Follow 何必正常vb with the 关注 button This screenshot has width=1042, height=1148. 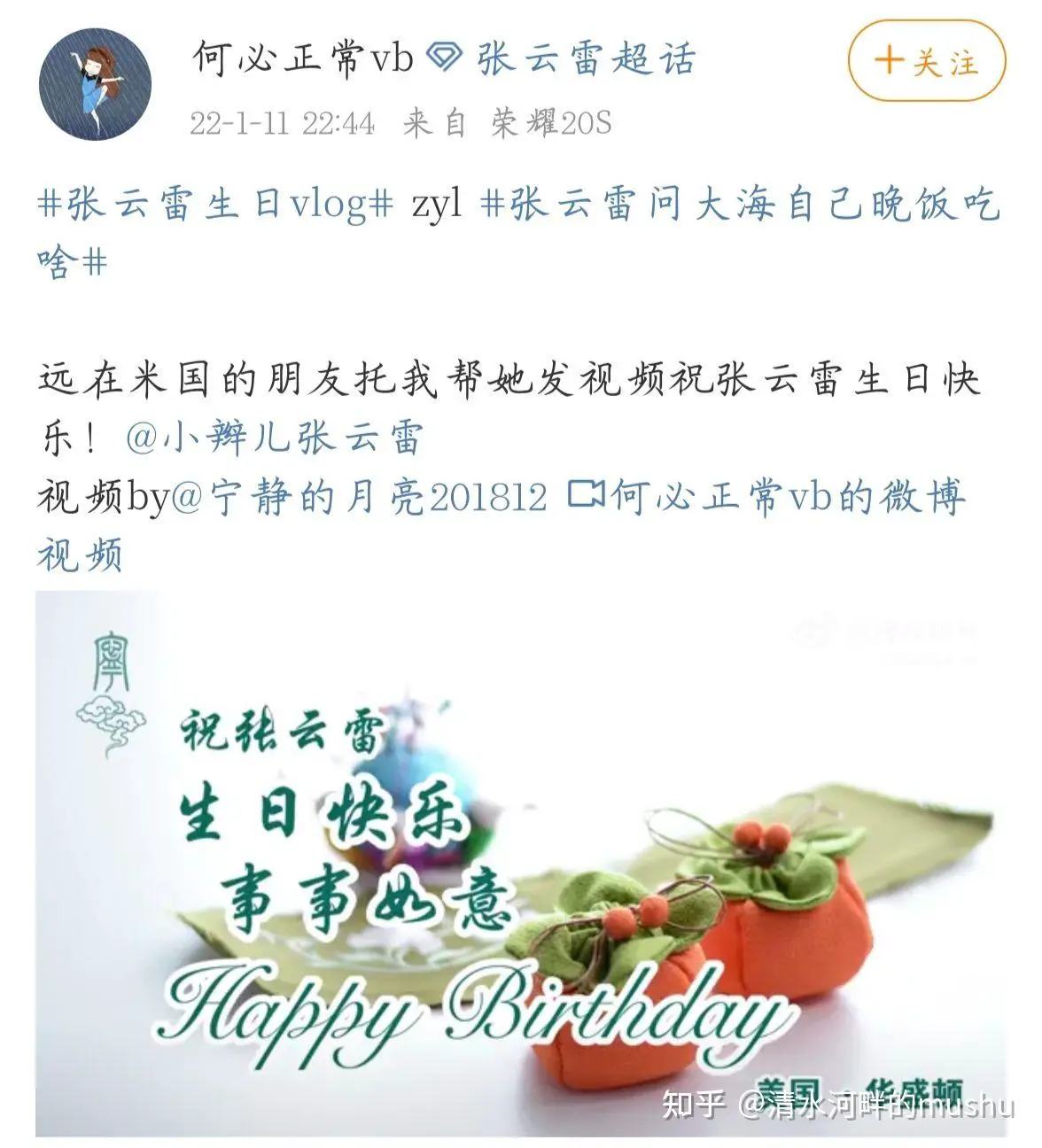tap(927, 62)
